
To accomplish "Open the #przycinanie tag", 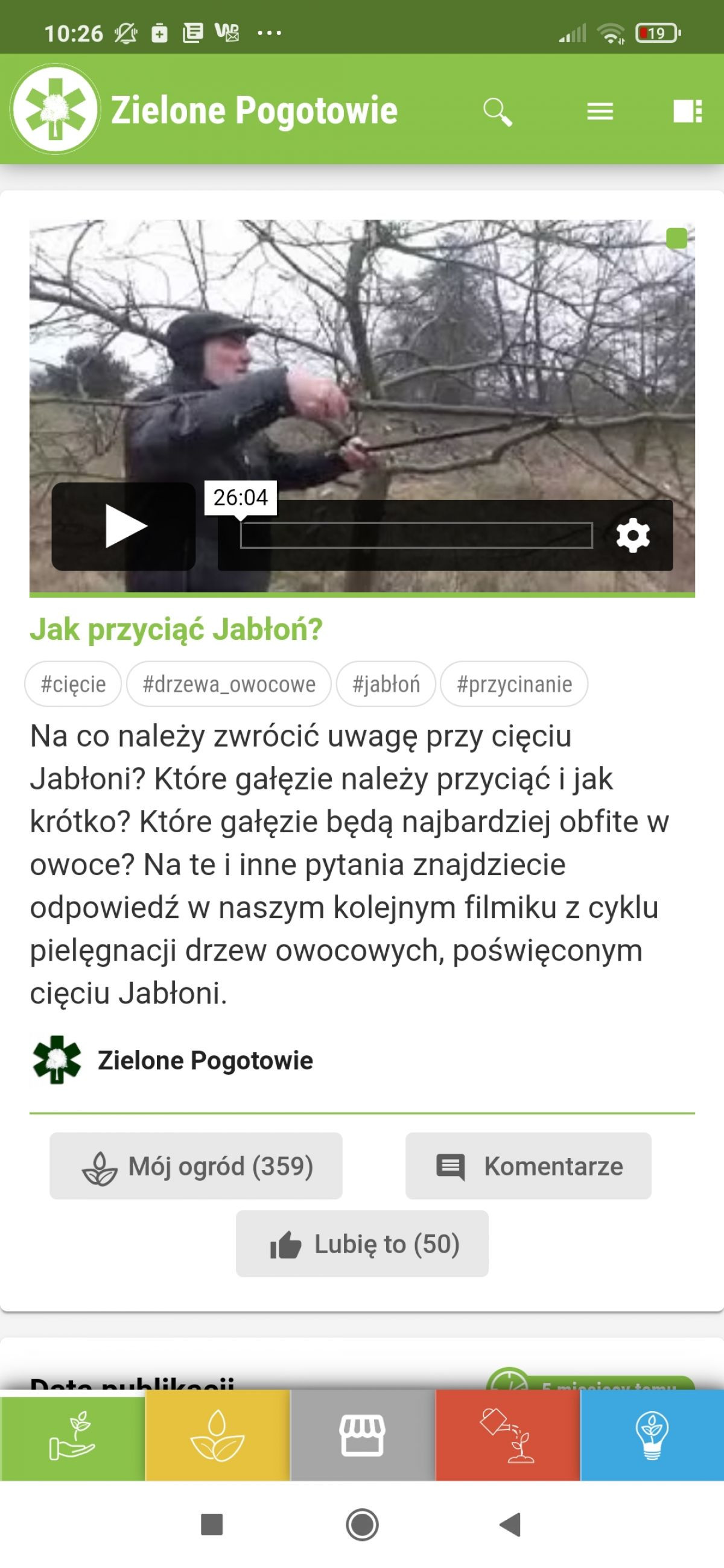I will click(x=514, y=684).
